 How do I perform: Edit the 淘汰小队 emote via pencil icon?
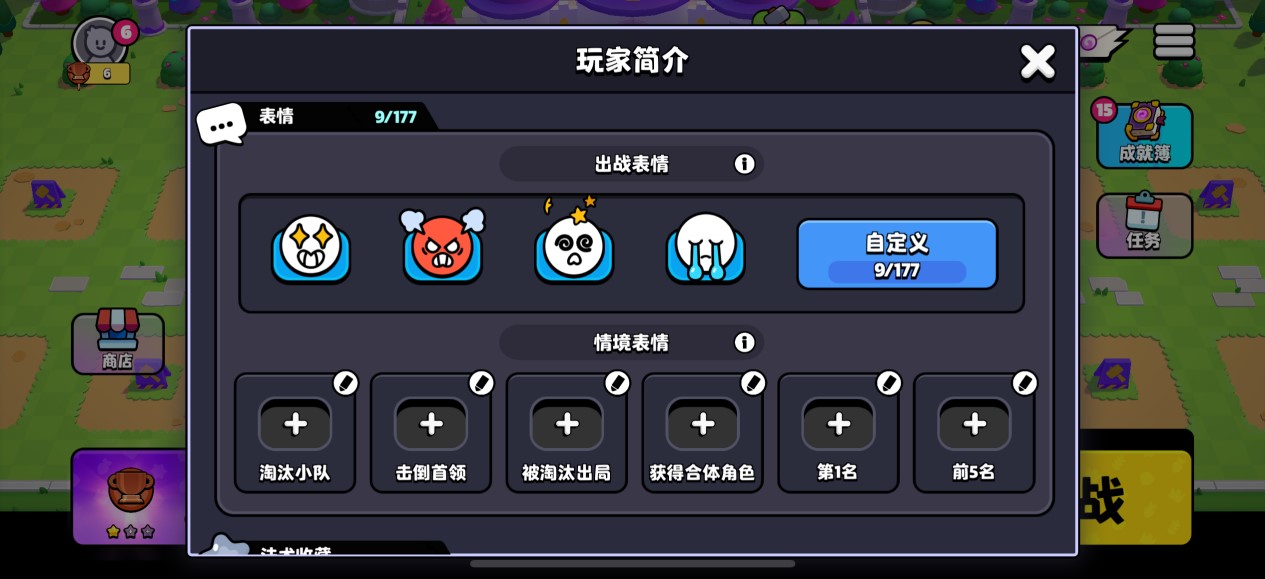point(345,383)
